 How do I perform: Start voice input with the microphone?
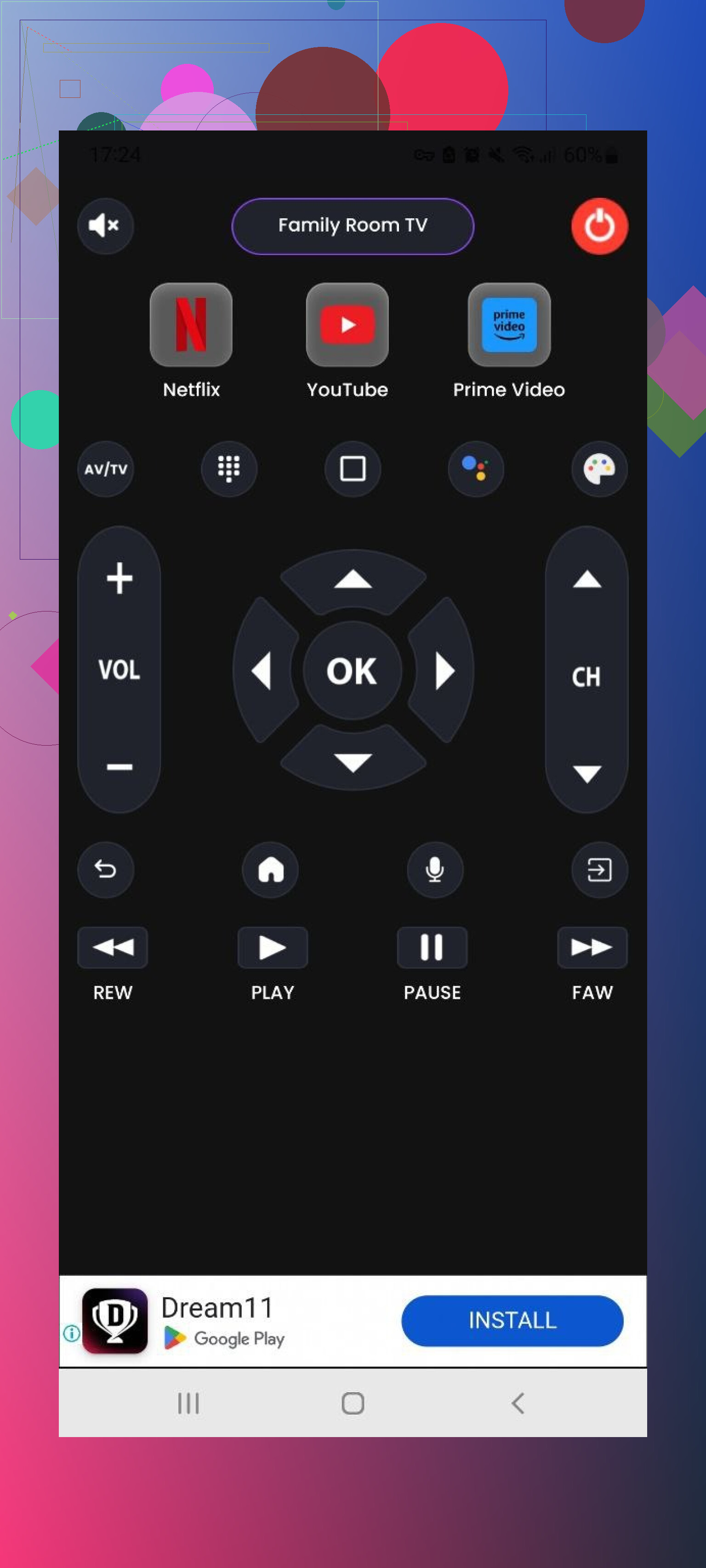434,869
